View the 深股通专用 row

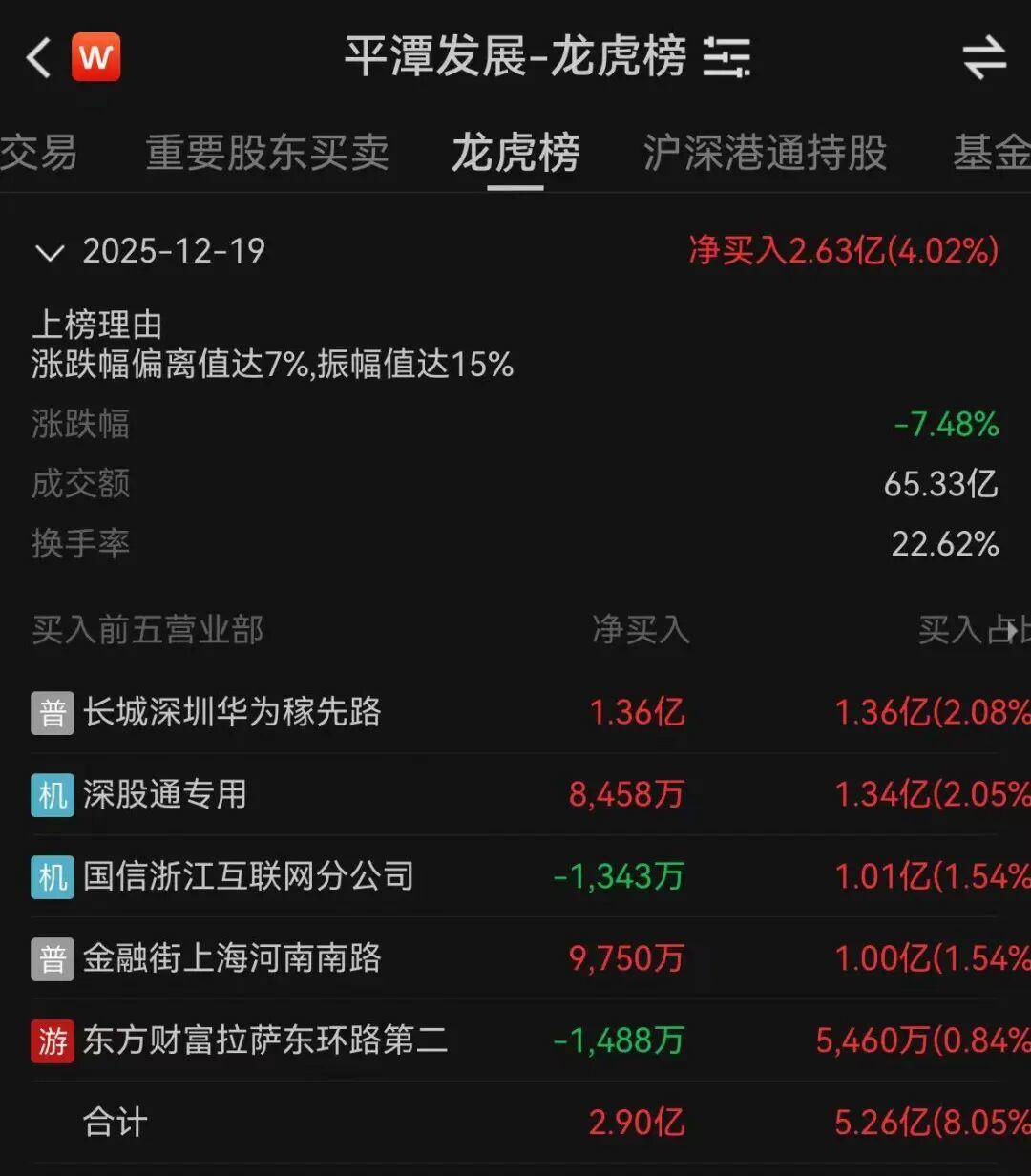164,794
